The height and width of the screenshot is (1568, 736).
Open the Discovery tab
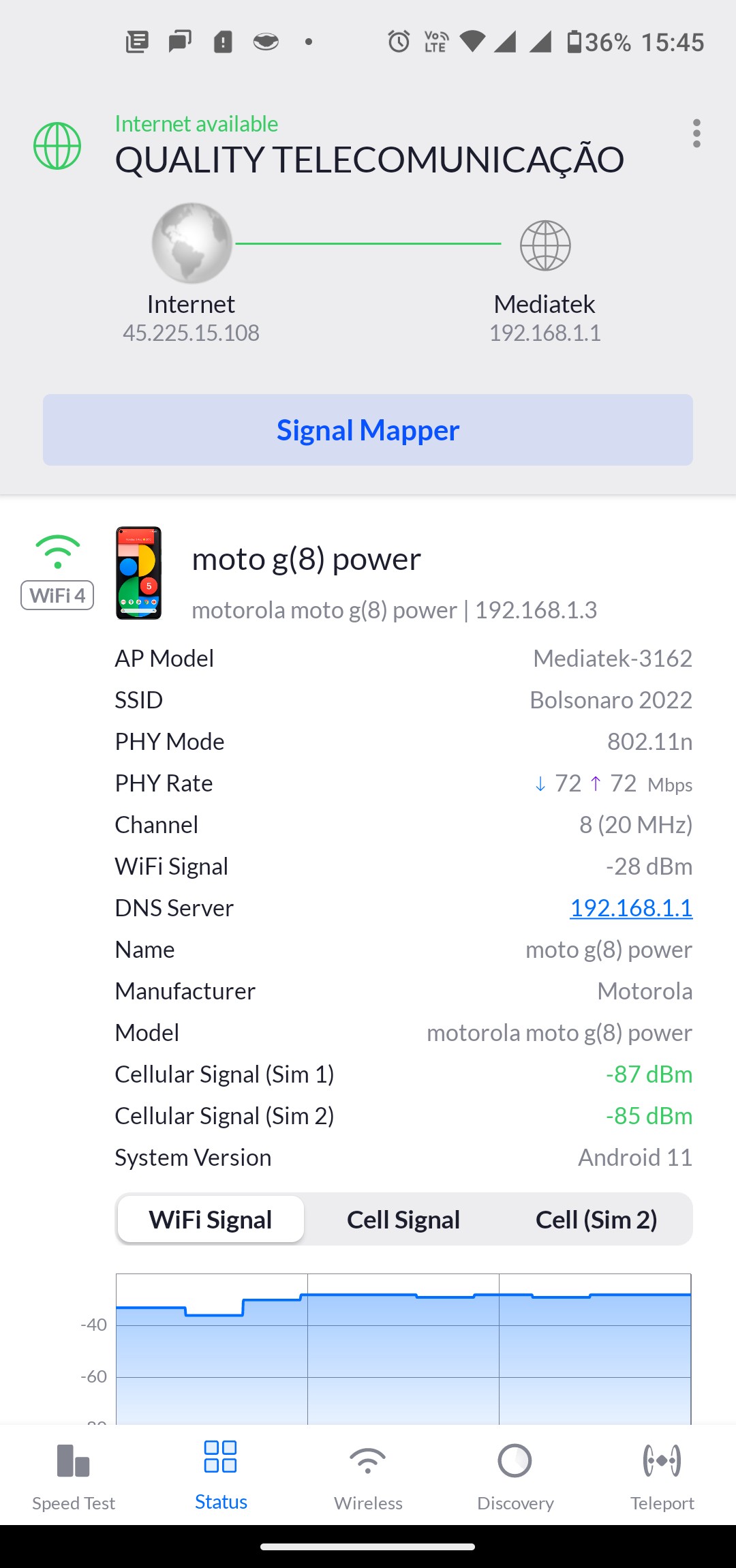(x=515, y=1476)
